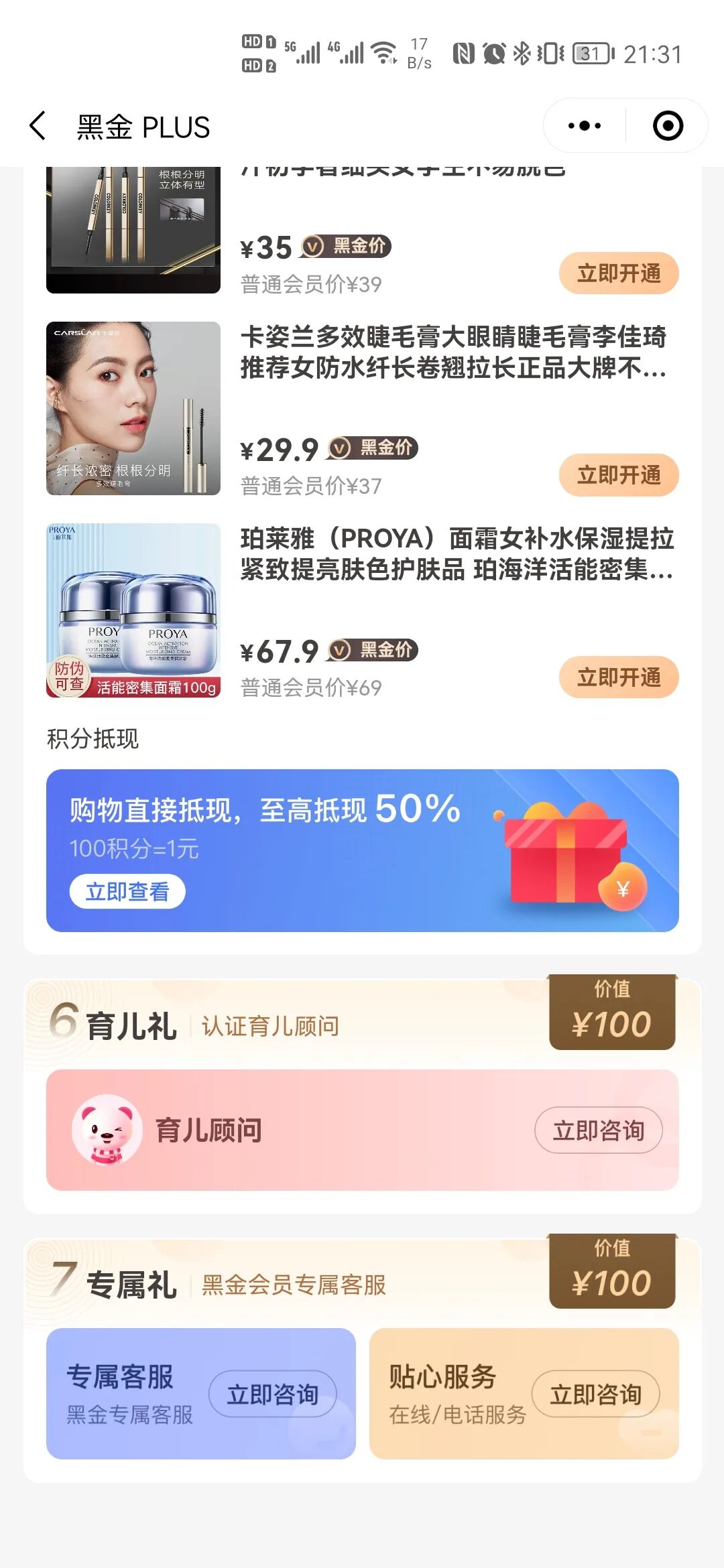Viewport: 724px width, 1568px height.
Task: Open the 卡姿兰 mascara product image
Action: tap(133, 409)
